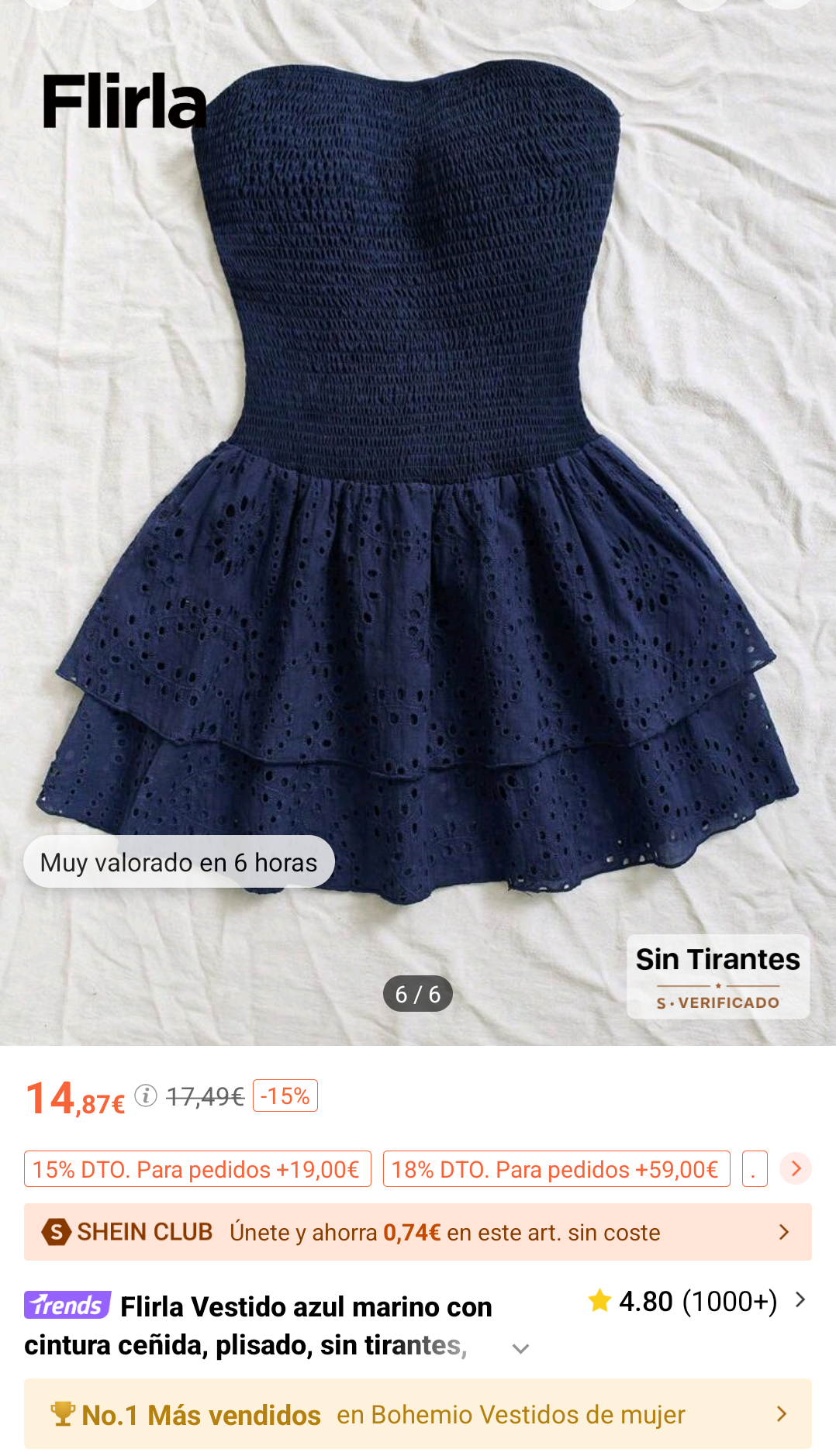This screenshot has height=1456, width=836.
Task: View the 4.80 rating reviews
Action: (696, 1302)
